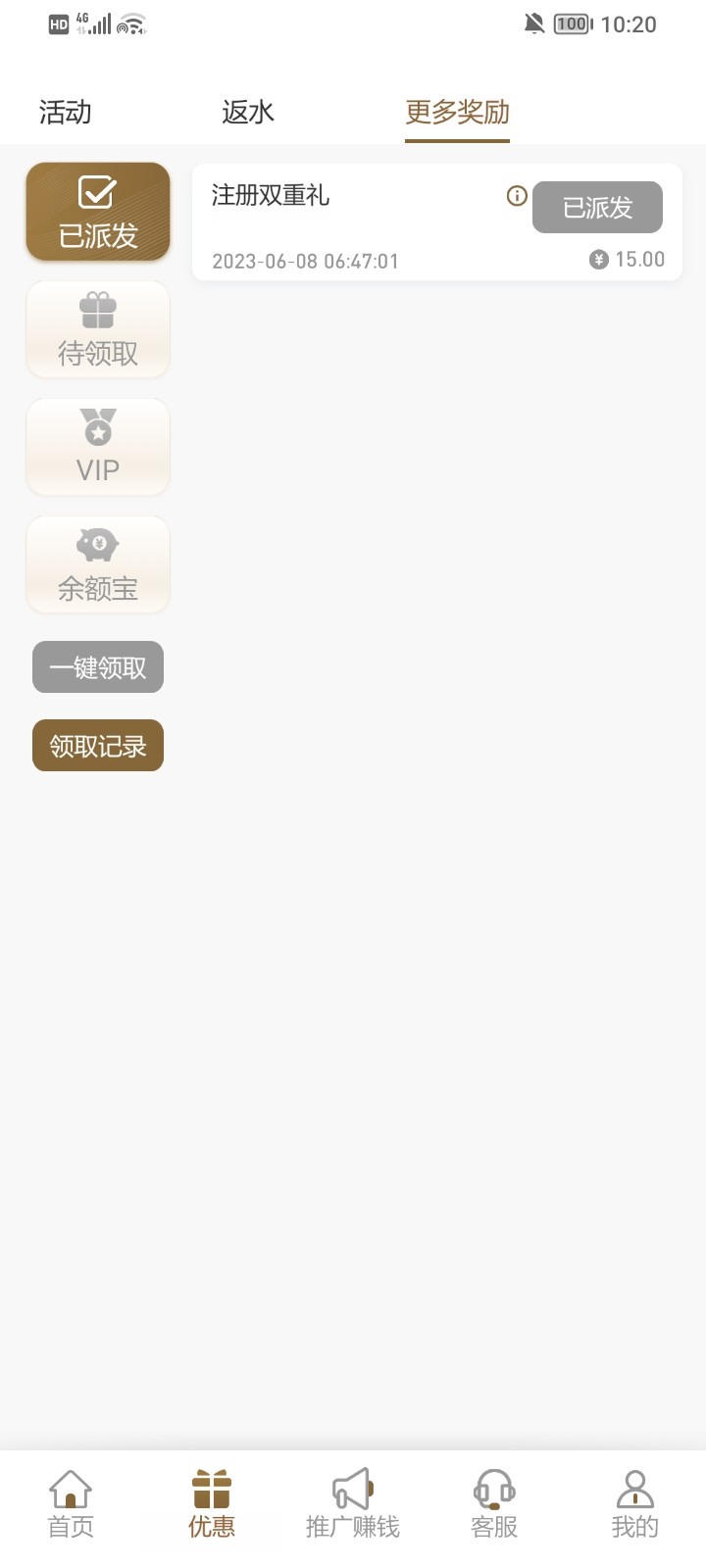This screenshot has height=1568, width=706.
Task: Select the 更多奖励 tab
Action: (457, 113)
